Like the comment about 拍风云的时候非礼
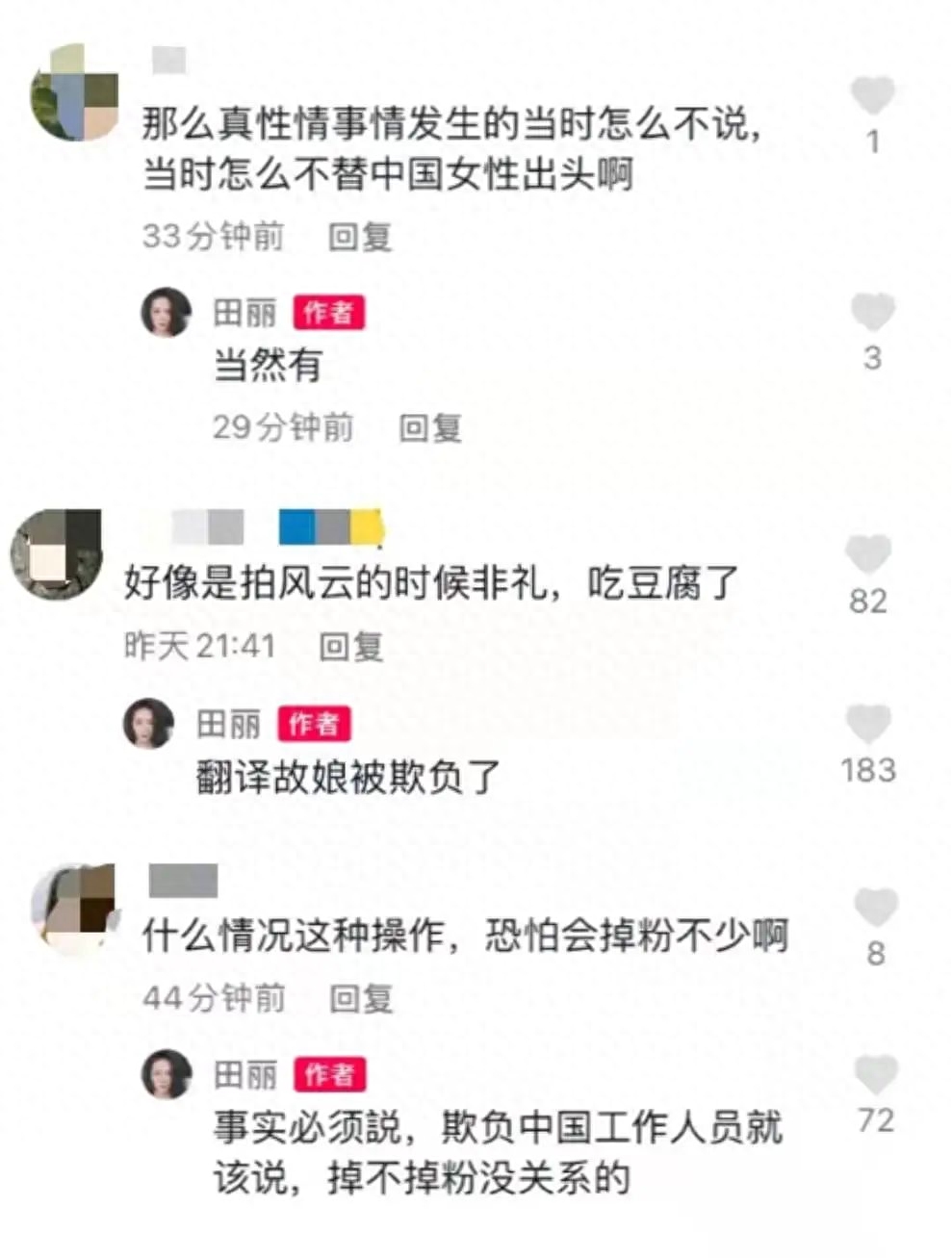The image size is (952, 1258). coord(867,554)
